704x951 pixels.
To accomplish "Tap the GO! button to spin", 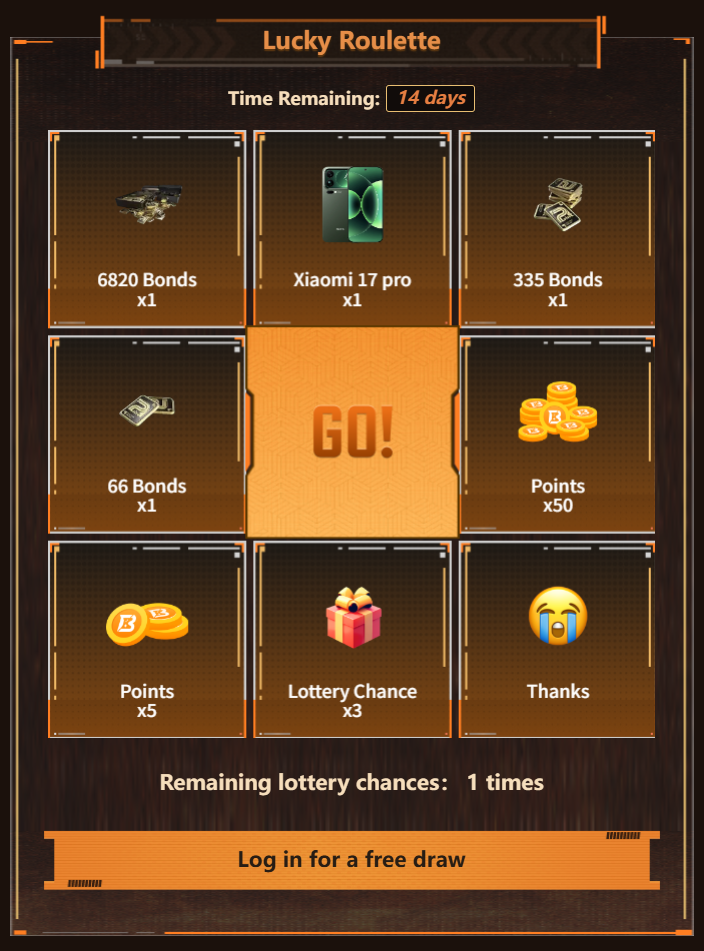I will tap(352, 432).
